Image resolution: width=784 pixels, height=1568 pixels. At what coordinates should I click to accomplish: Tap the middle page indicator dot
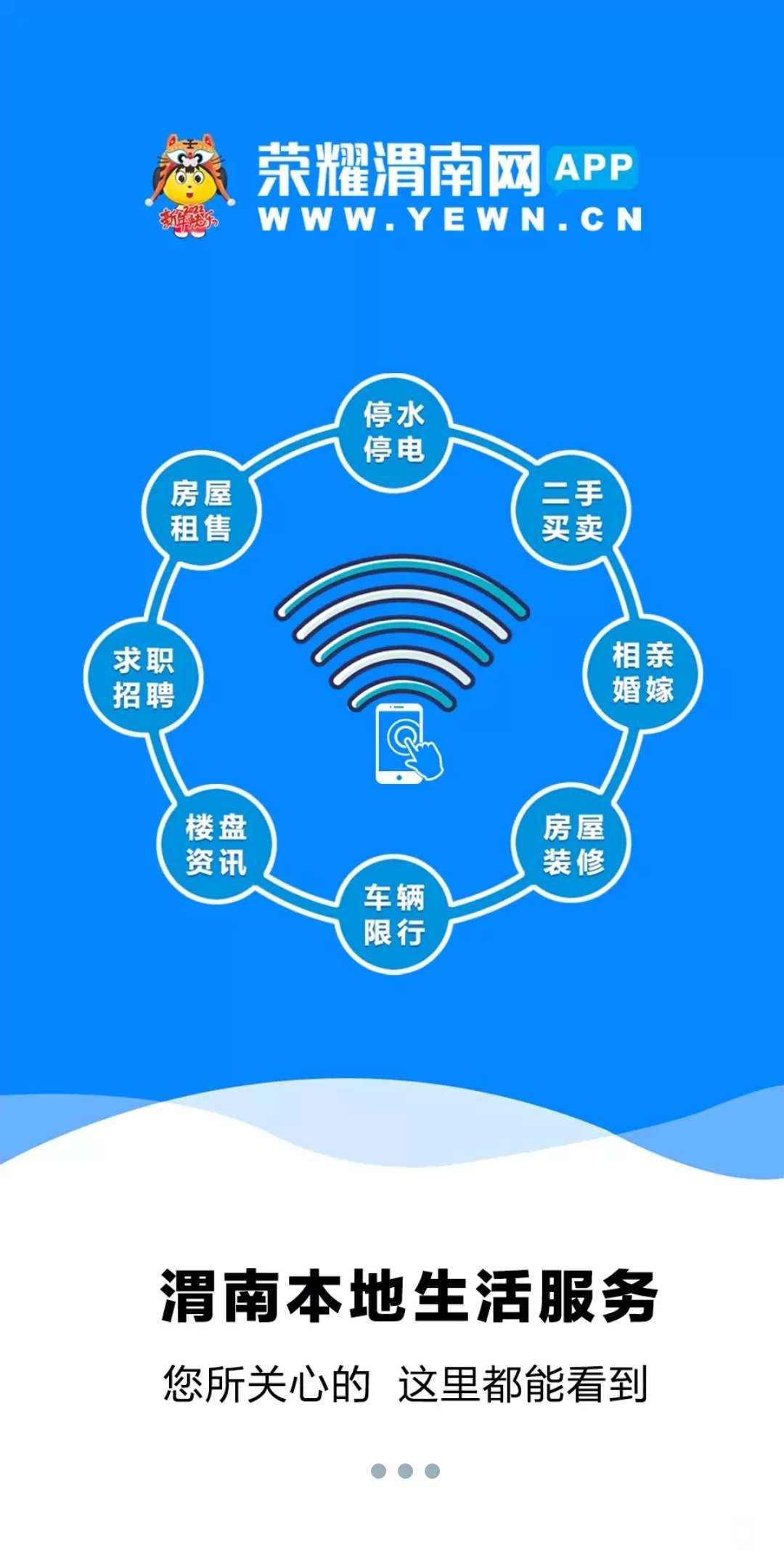click(405, 1471)
